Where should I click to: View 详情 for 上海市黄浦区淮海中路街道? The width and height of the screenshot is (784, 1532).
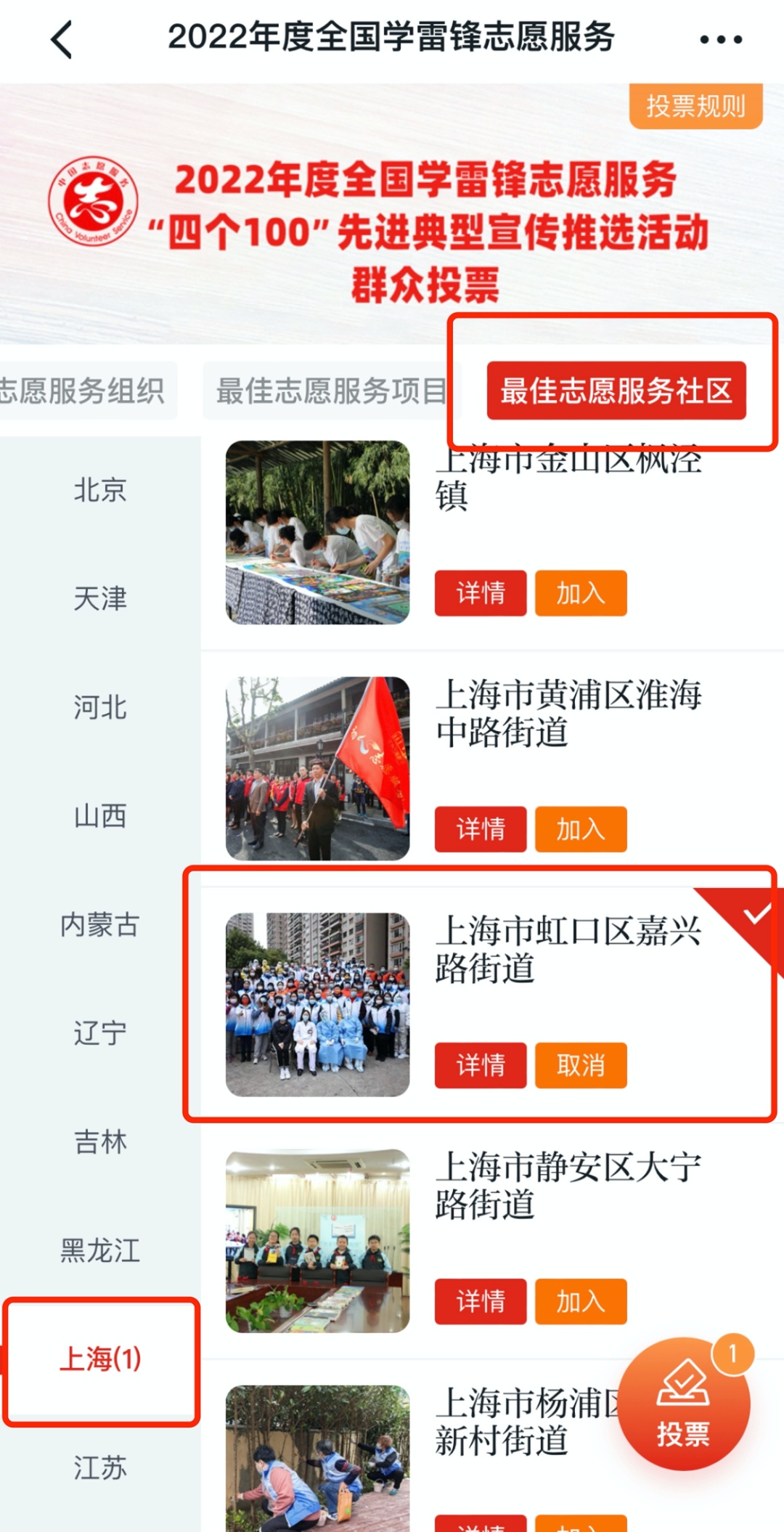(481, 829)
